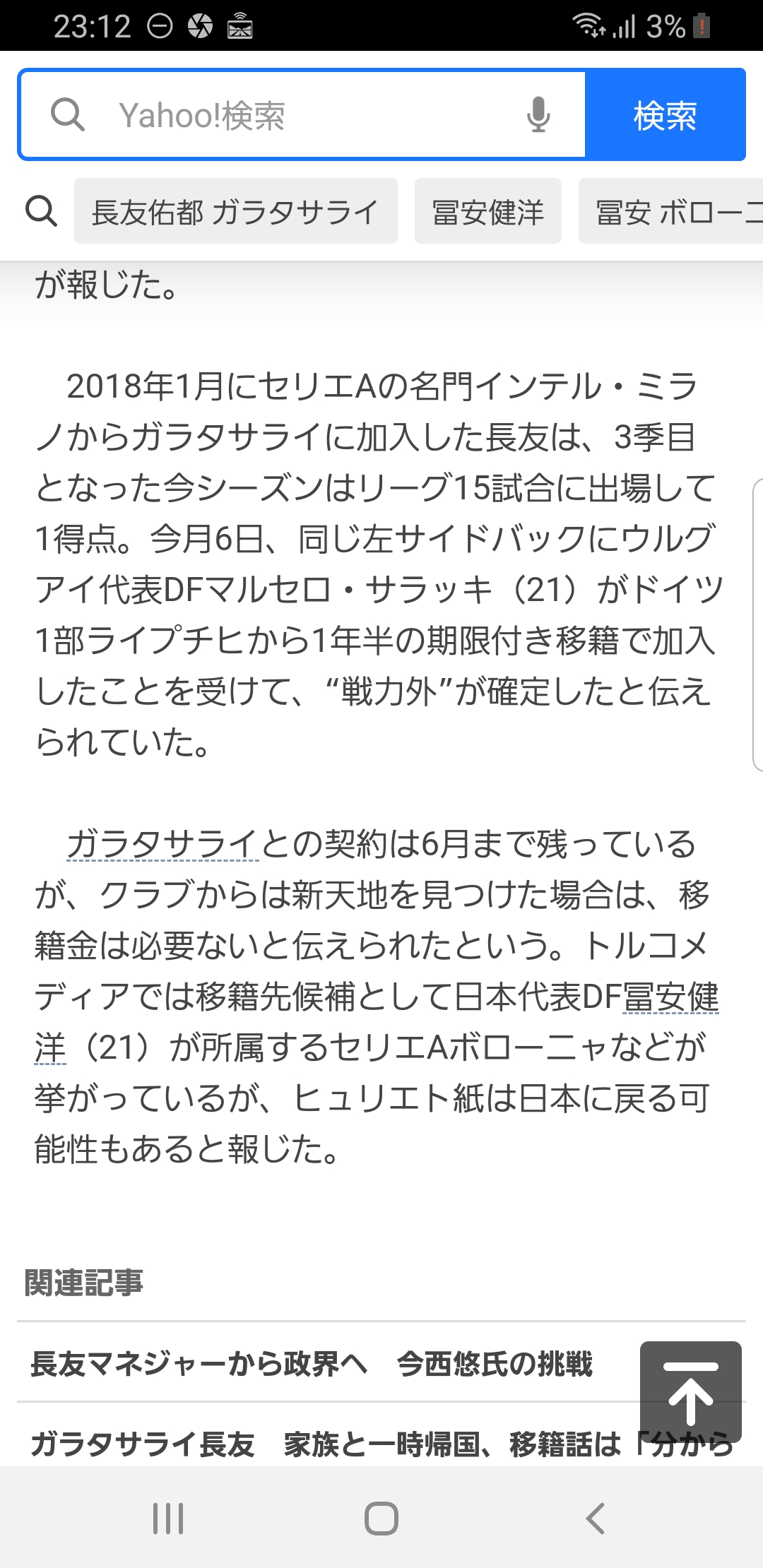Screen dimensions: 763x1568
Task: Select the 長友佑都 ガラタサライ suggestion chip
Action: coord(235,212)
